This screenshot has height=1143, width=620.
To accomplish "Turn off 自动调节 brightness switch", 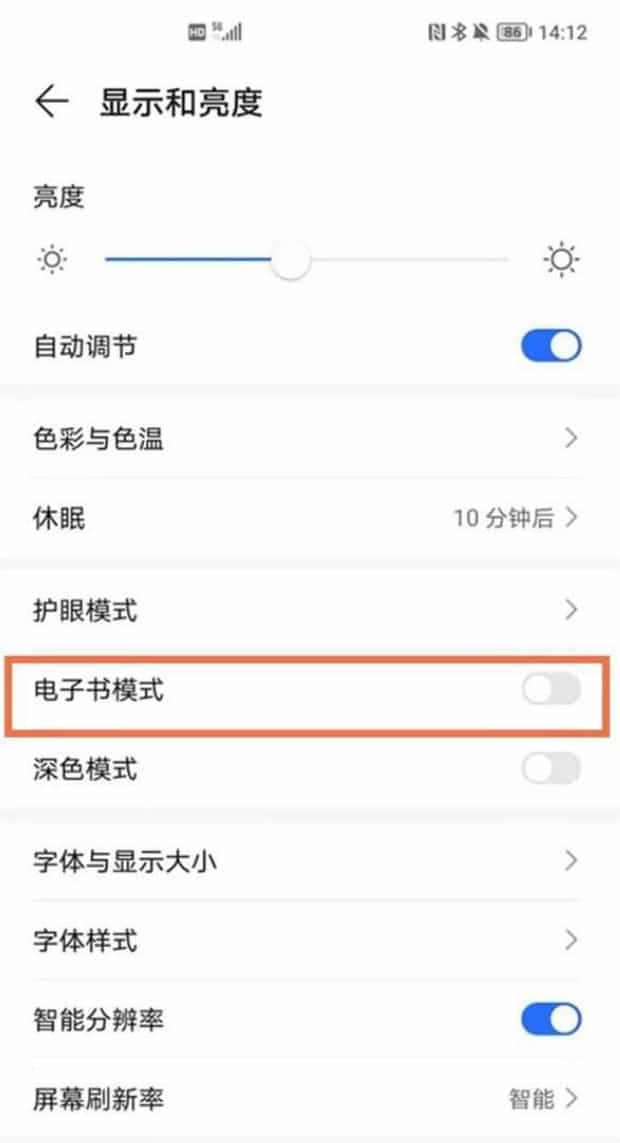I will (x=551, y=346).
